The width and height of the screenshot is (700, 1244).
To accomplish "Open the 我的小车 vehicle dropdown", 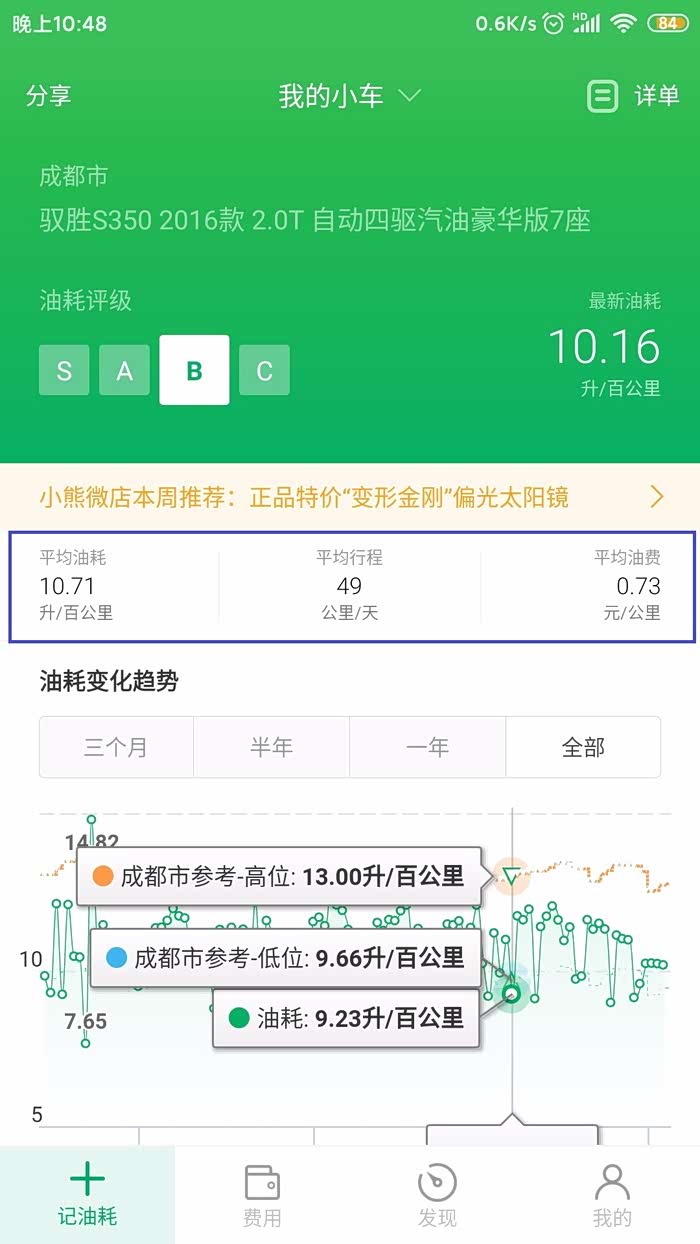I will coord(350,96).
